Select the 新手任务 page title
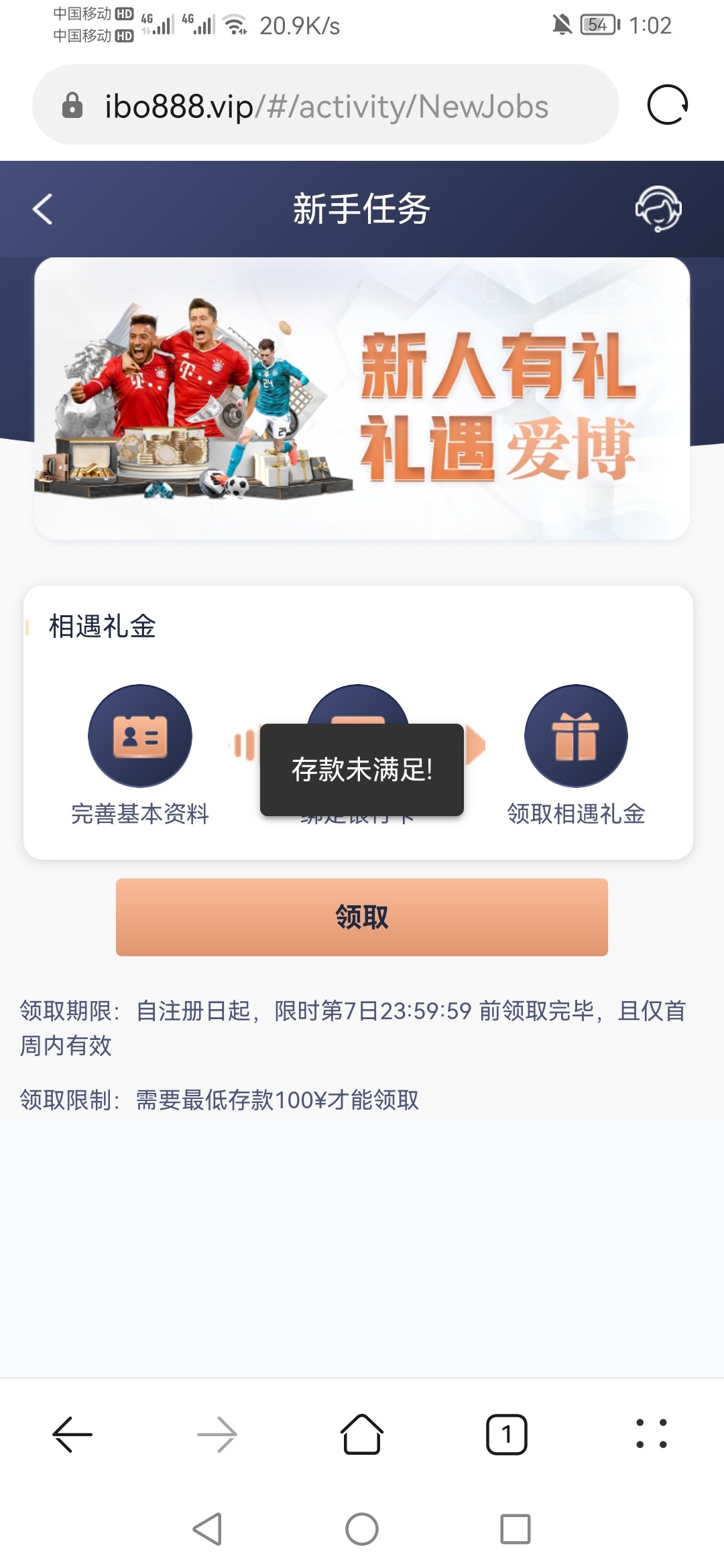This screenshot has height=1568, width=724. (x=362, y=208)
